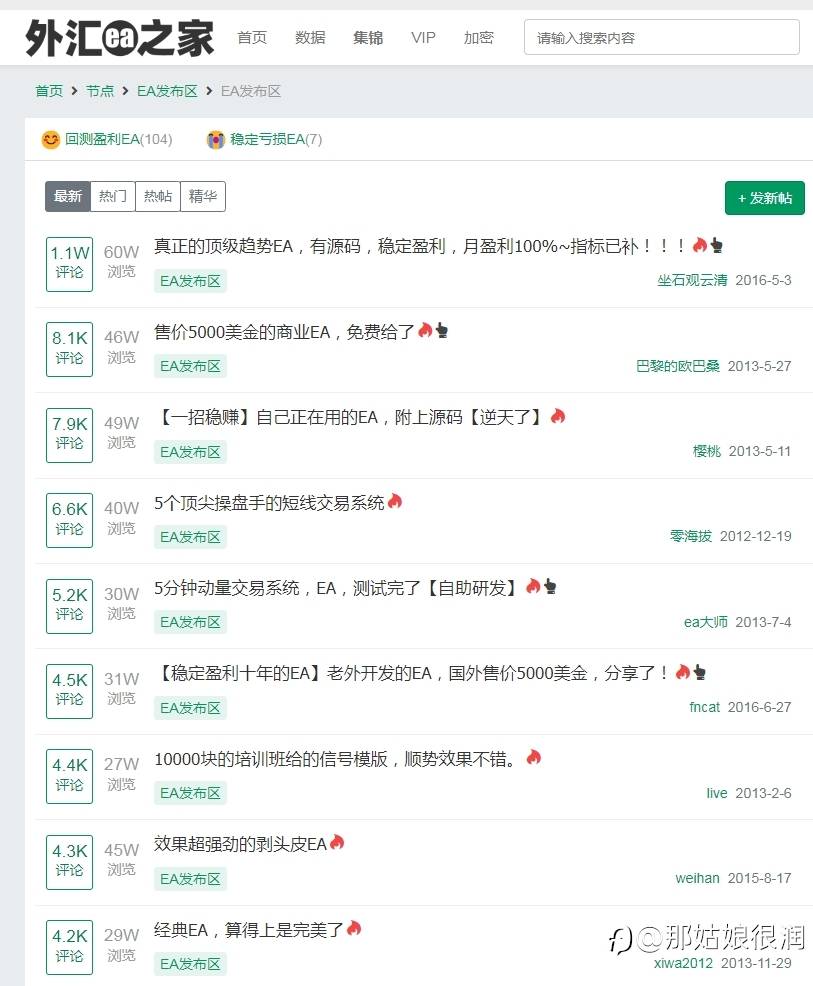
Task: Click the fire icon on 效果超强劲的剥头皮EA
Action: [337, 842]
